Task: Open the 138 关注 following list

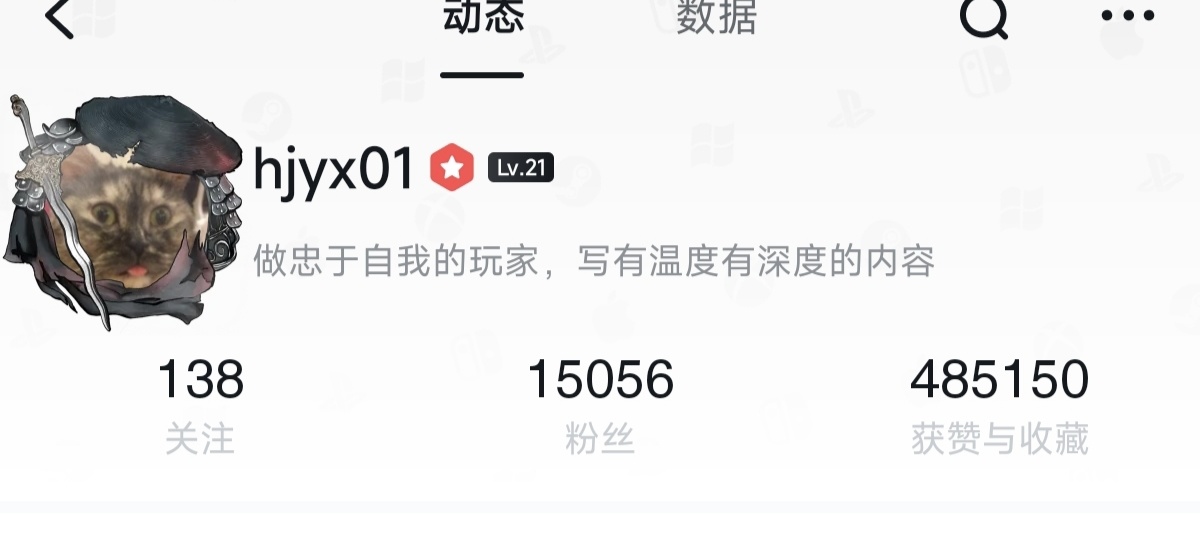Action: pos(200,405)
